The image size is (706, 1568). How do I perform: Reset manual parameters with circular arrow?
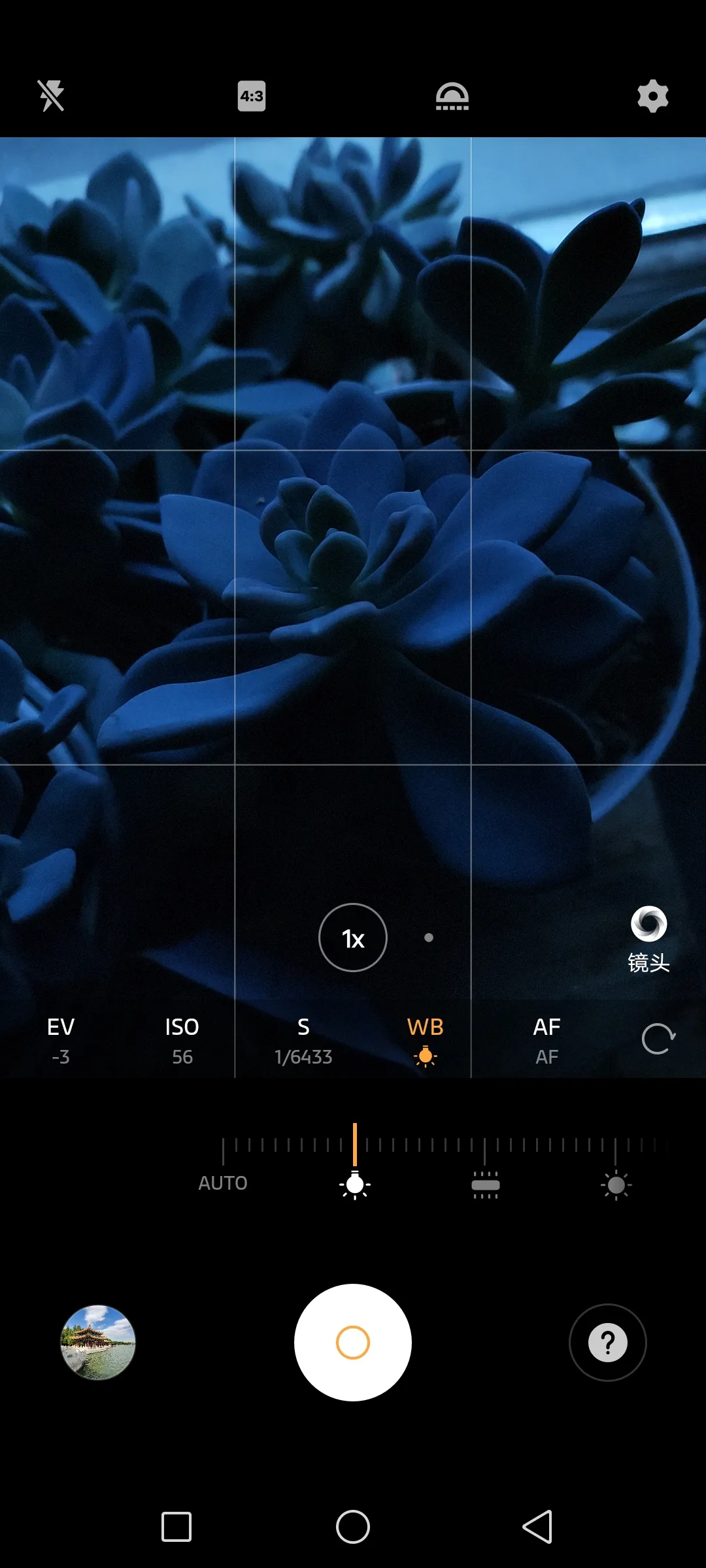tap(658, 1039)
